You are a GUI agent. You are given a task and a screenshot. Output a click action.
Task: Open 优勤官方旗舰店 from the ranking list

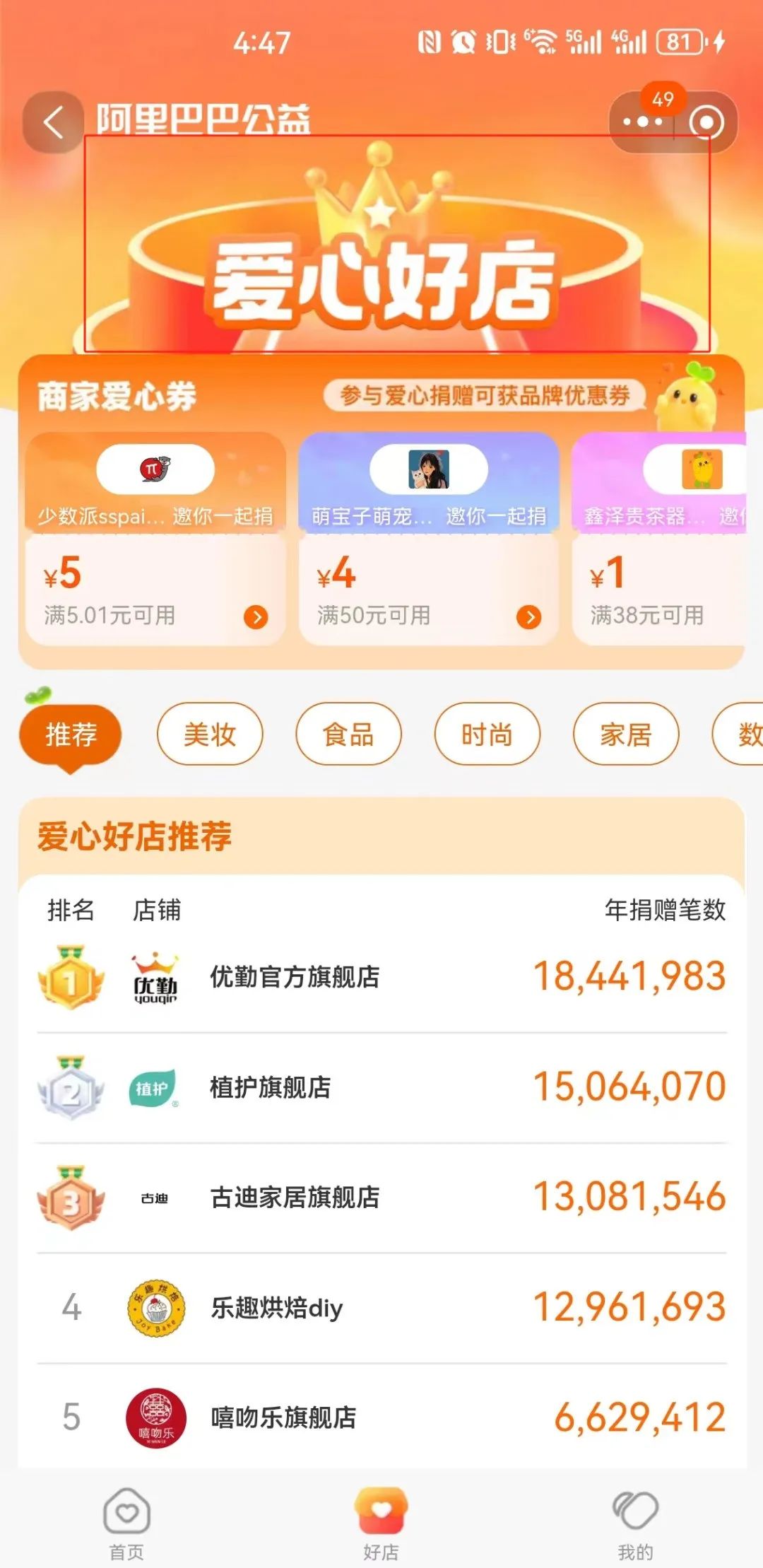coord(295,978)
